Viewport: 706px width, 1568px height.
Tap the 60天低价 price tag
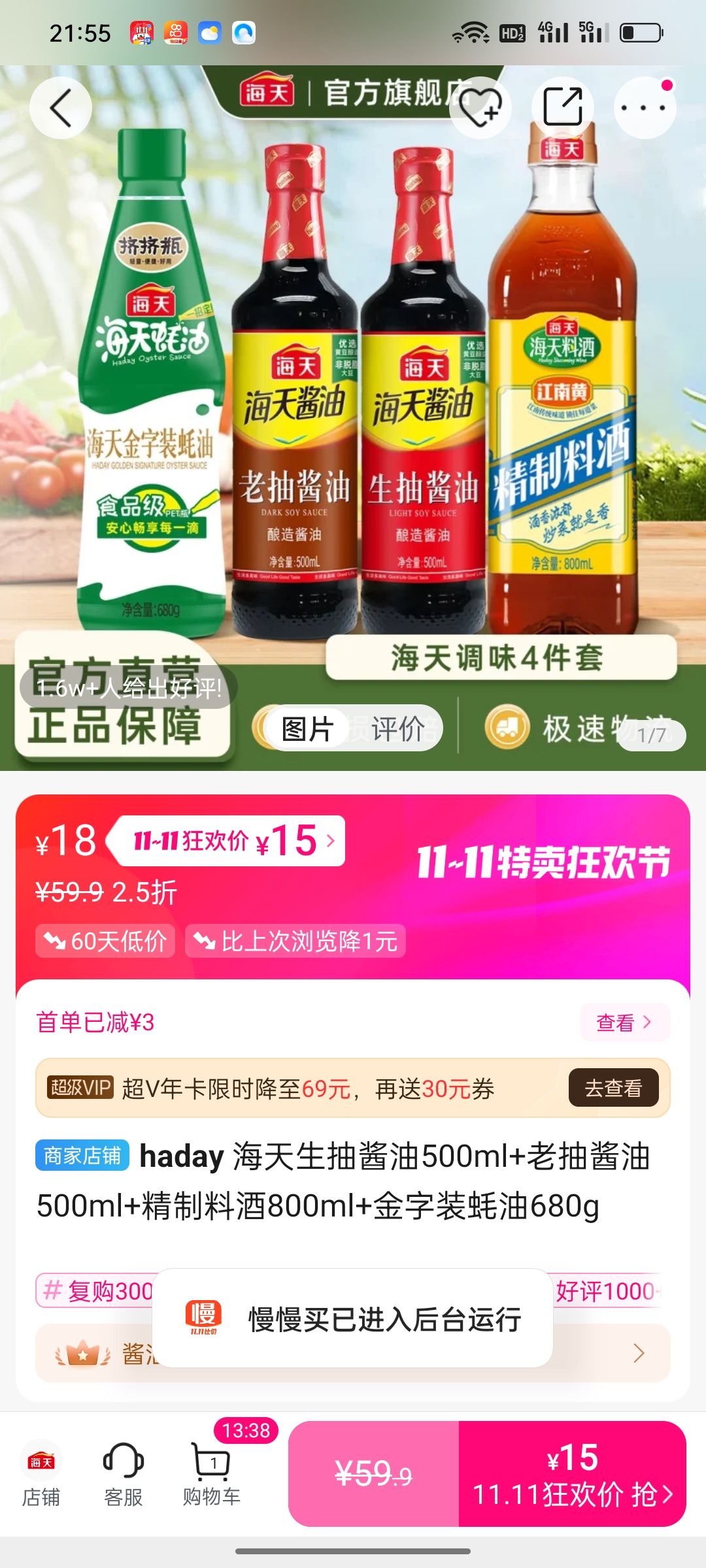[105, 941]
